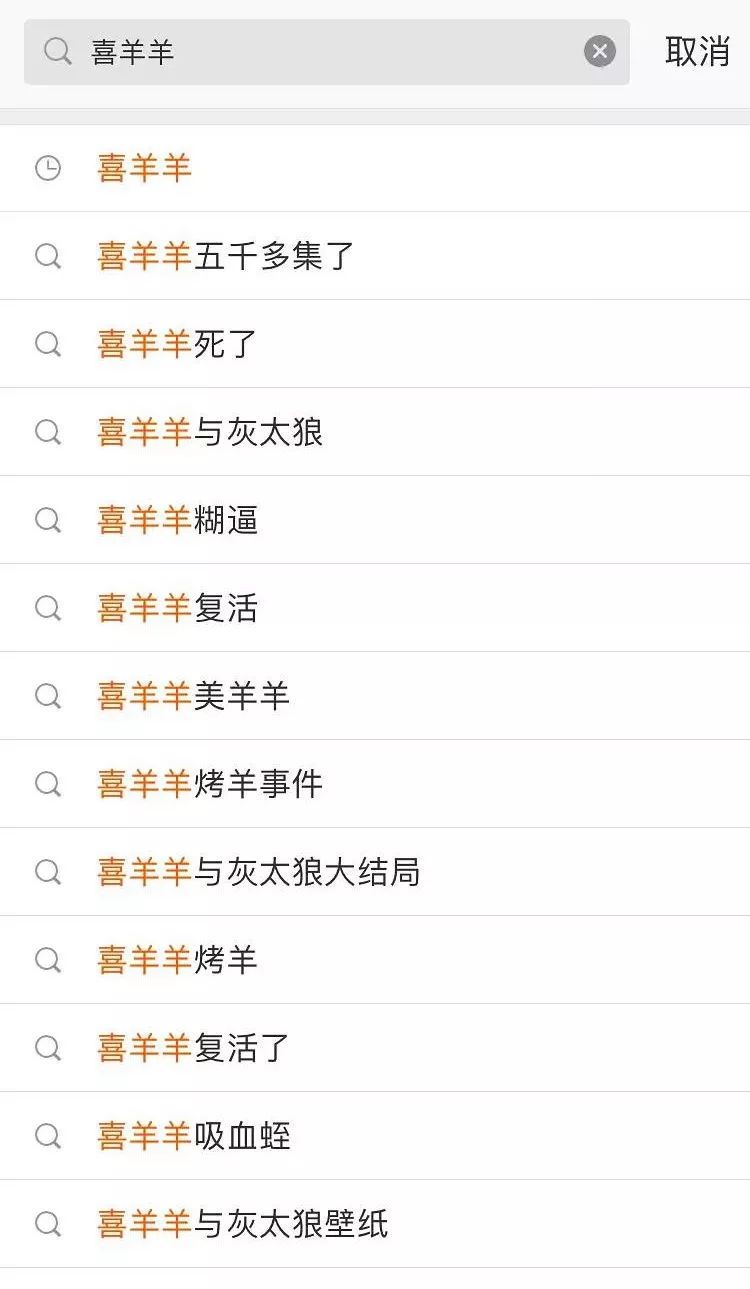Open suggestion 喜羊羊烤羊事件

tap(375, 784)
